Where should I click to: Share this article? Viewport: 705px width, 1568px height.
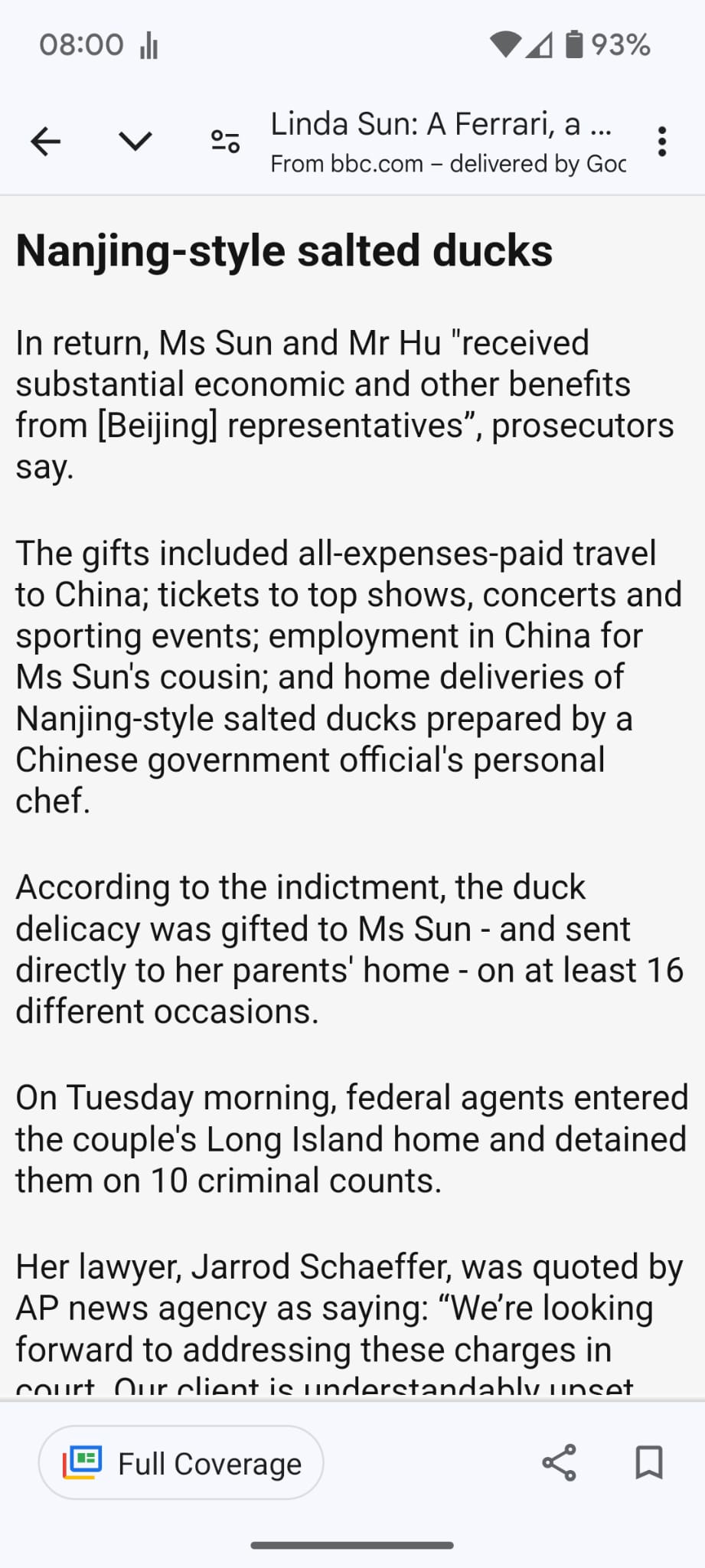560,1463
